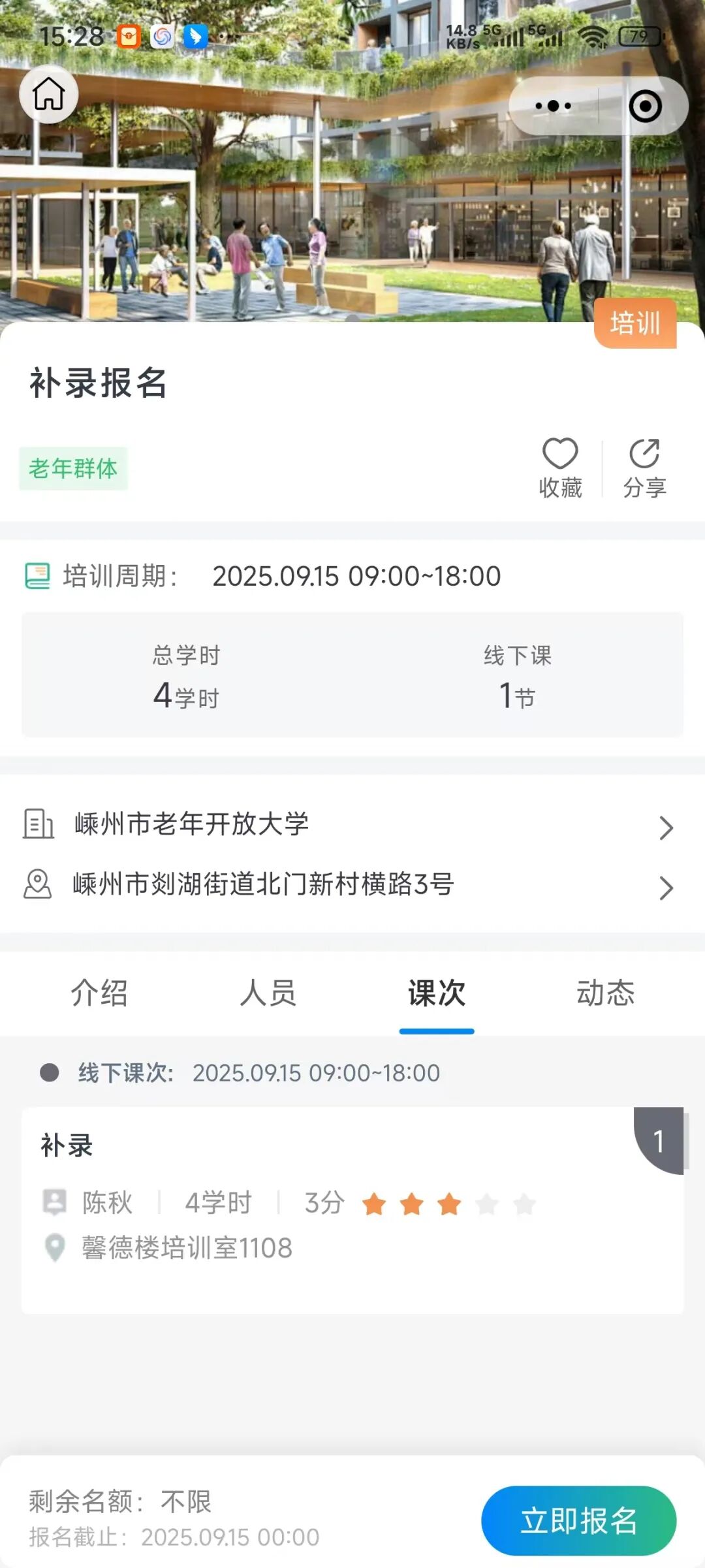
Task: Switch to the 介绍 tab
Action: pyautogui.click(x=99, y=993)
